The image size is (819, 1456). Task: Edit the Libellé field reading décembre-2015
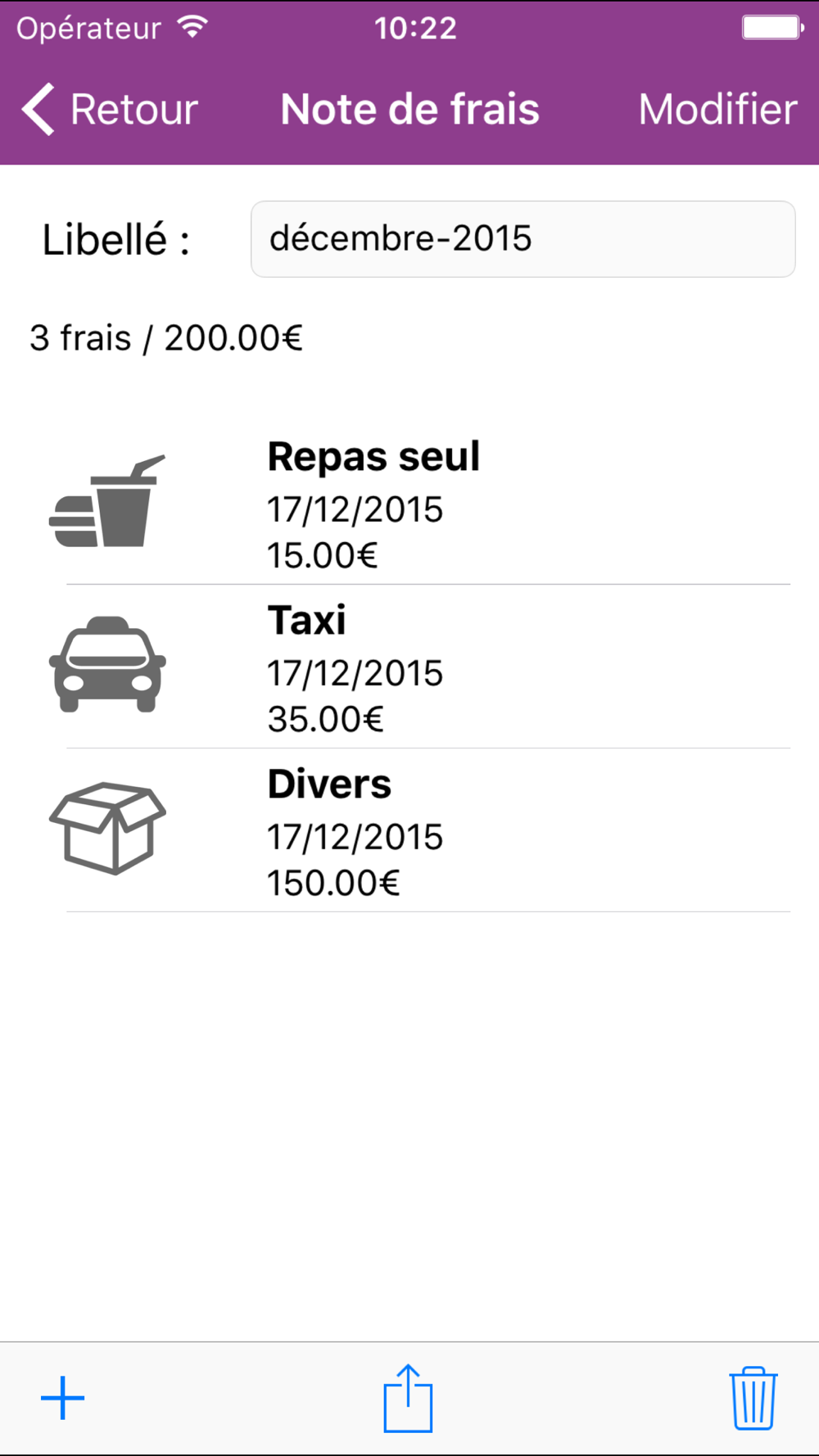point(523,239)
